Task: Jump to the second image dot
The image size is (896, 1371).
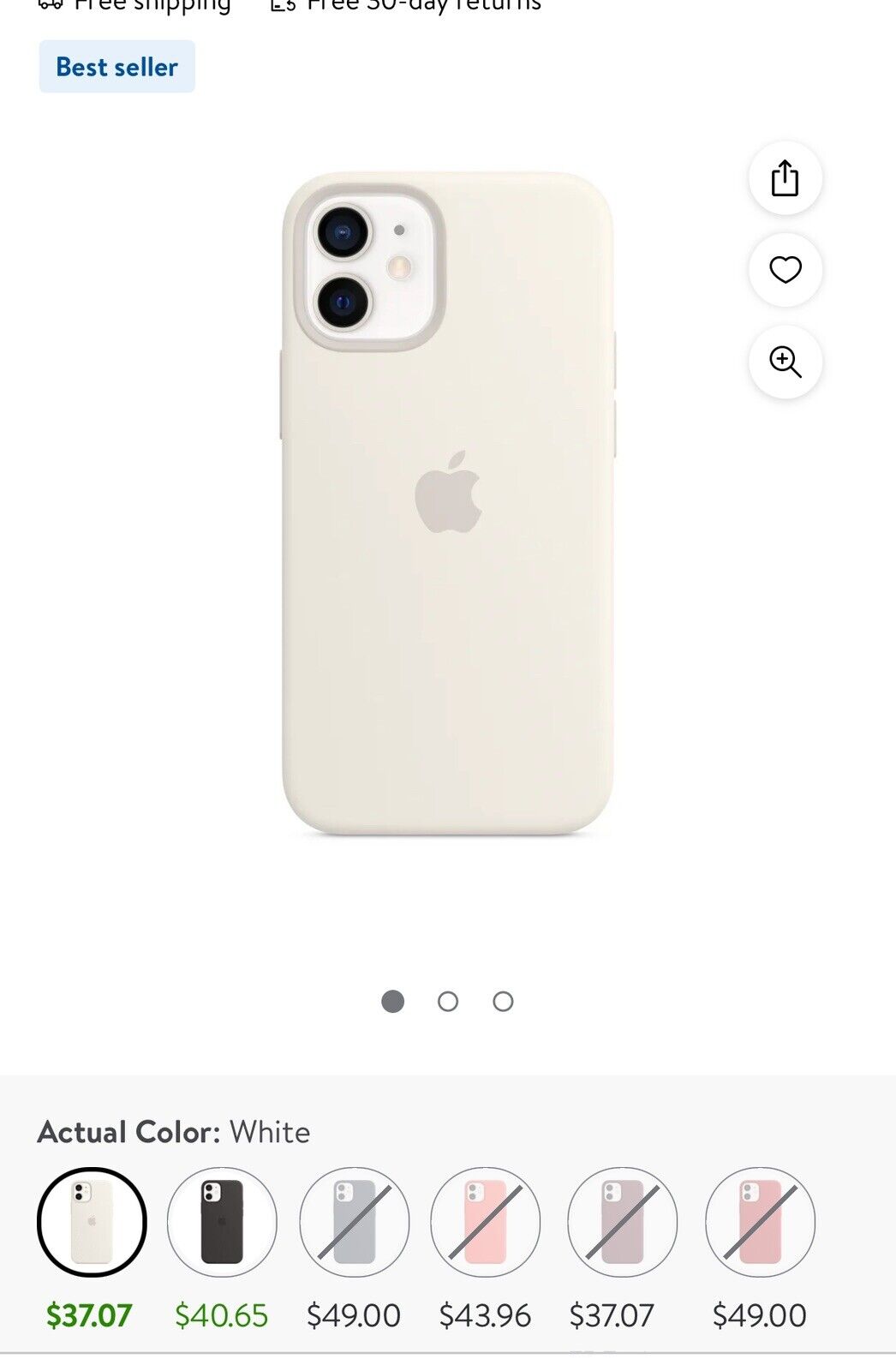Action: point(447,1001)
